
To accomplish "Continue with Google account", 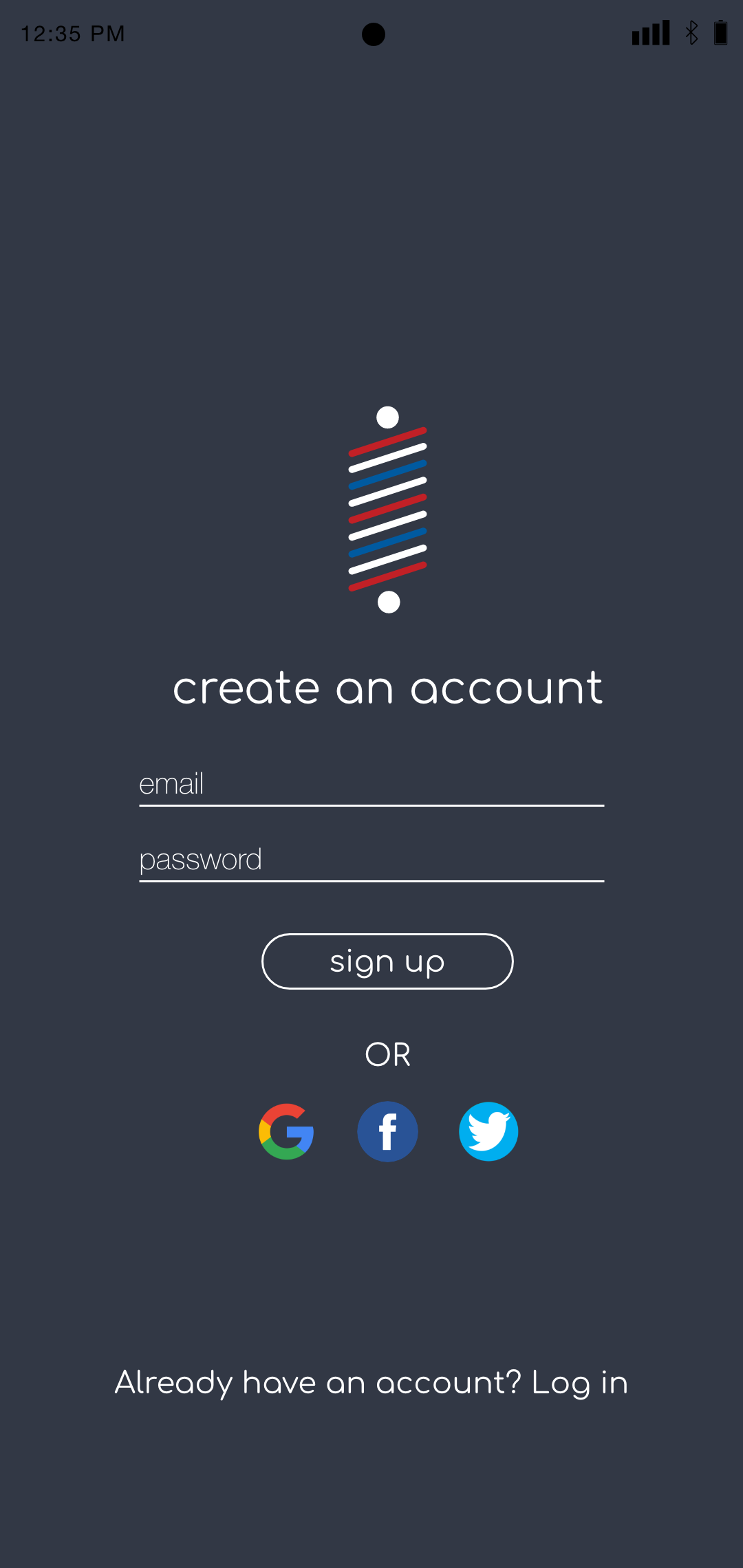I will 286,1131.
